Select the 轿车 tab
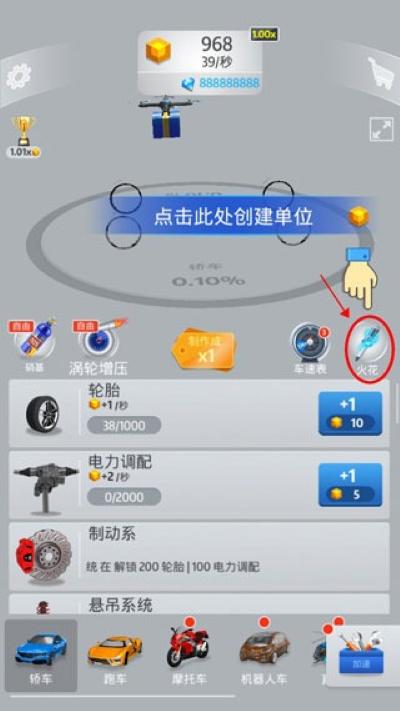Image resolution: width=400 pixels, height=711 pixels. (x=41, y=655)
